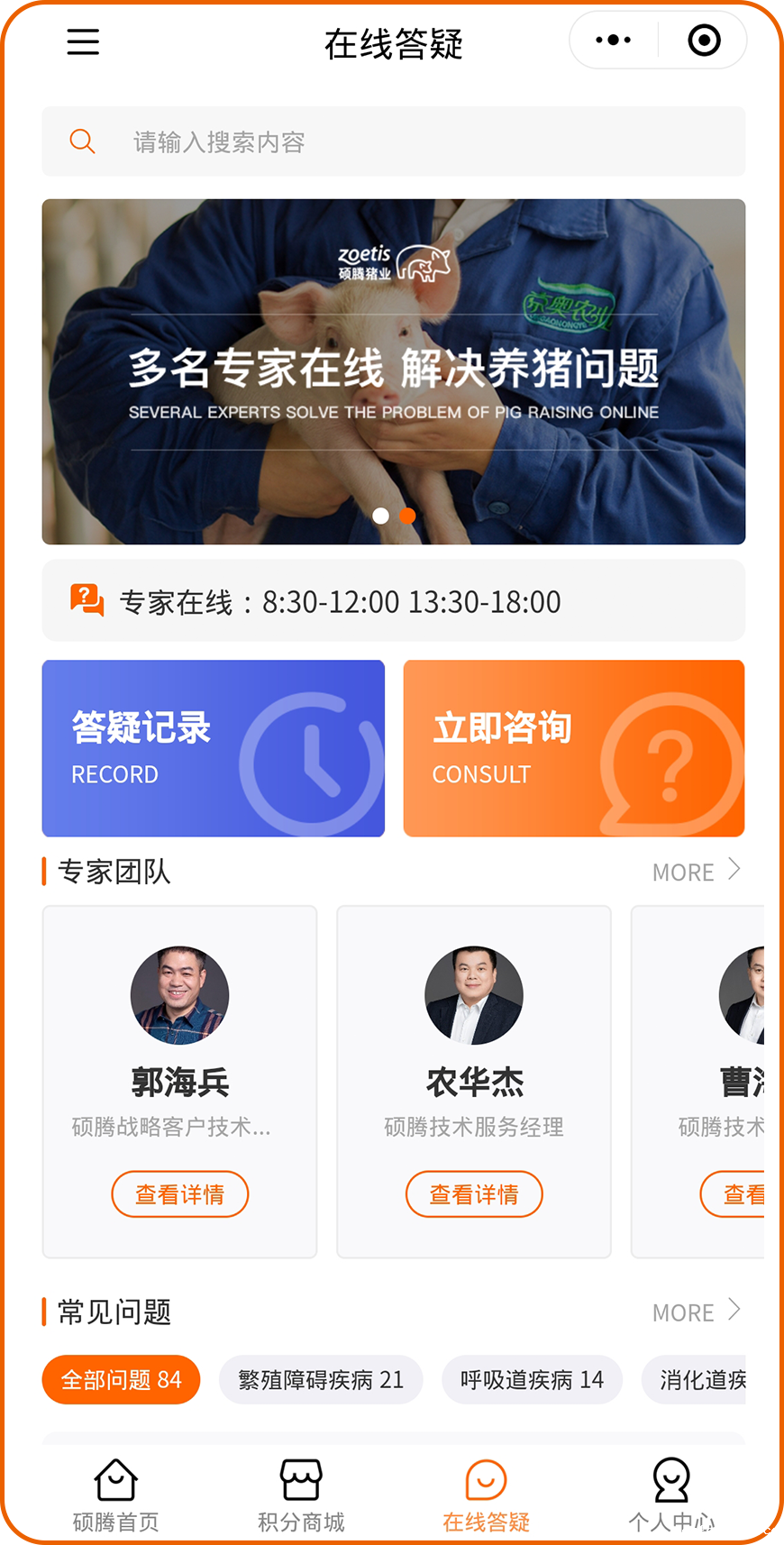Viewport: 784px width, 1545px height.
Task: Open the 答疑记录 Record card
Action: (214, 748)
